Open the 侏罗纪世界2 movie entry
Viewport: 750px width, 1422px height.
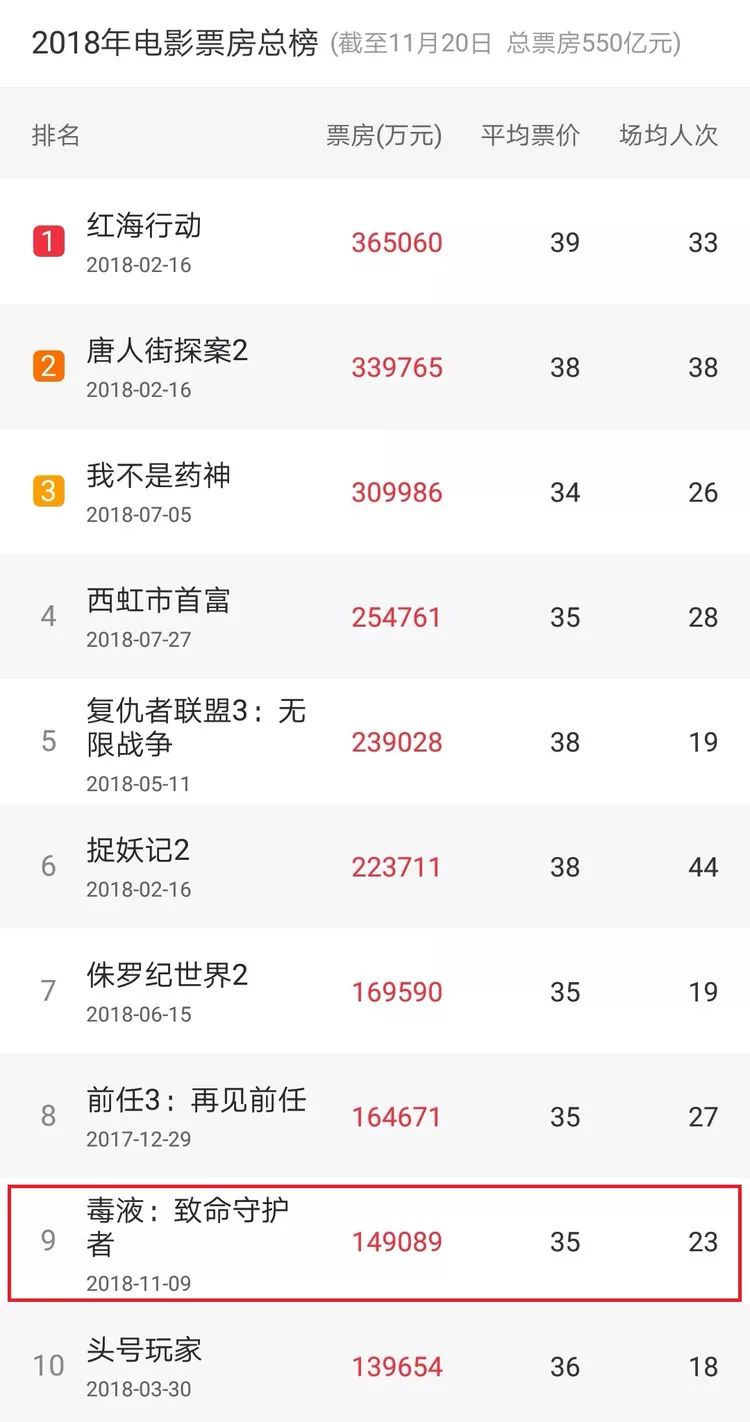(375, 992)
